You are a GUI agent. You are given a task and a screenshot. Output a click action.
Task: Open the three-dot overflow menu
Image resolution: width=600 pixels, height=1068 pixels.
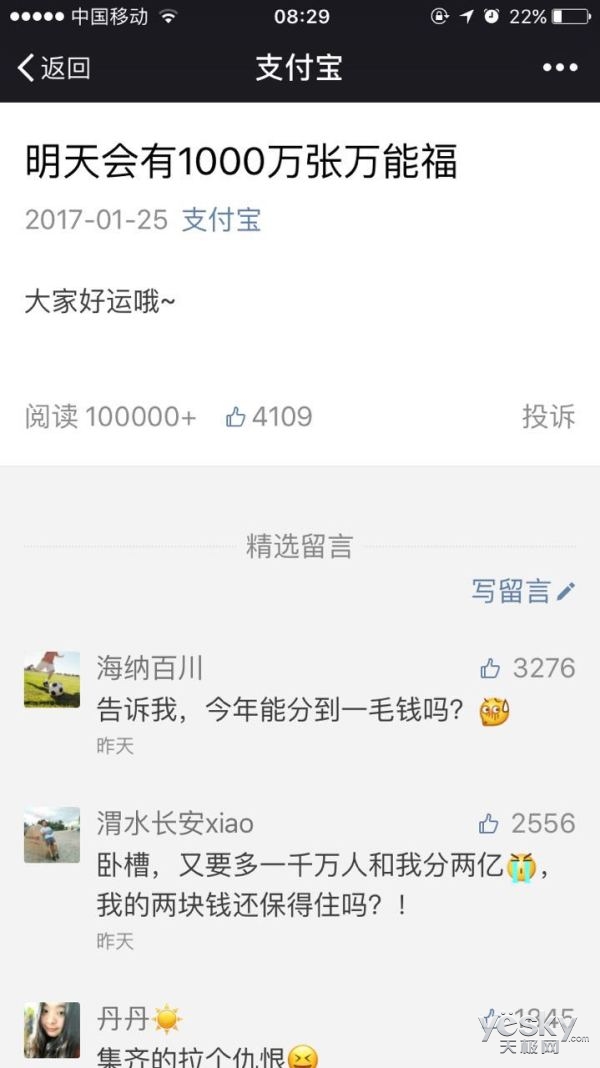[560, 67]
